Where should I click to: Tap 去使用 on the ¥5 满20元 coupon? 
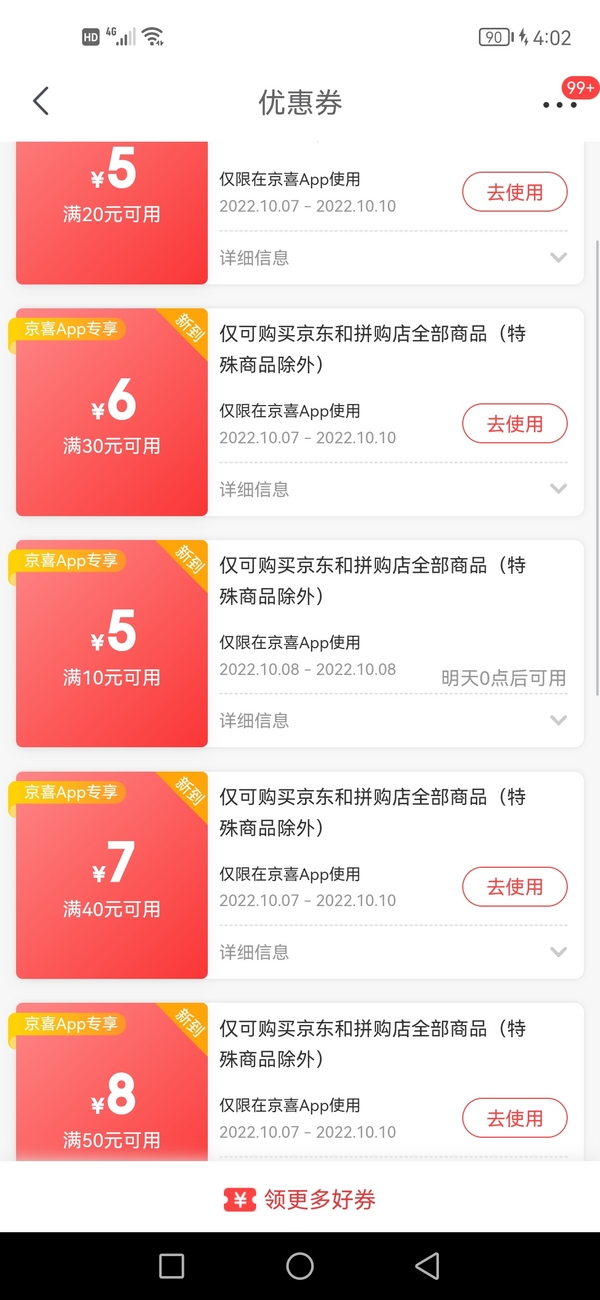pos(515,192)
